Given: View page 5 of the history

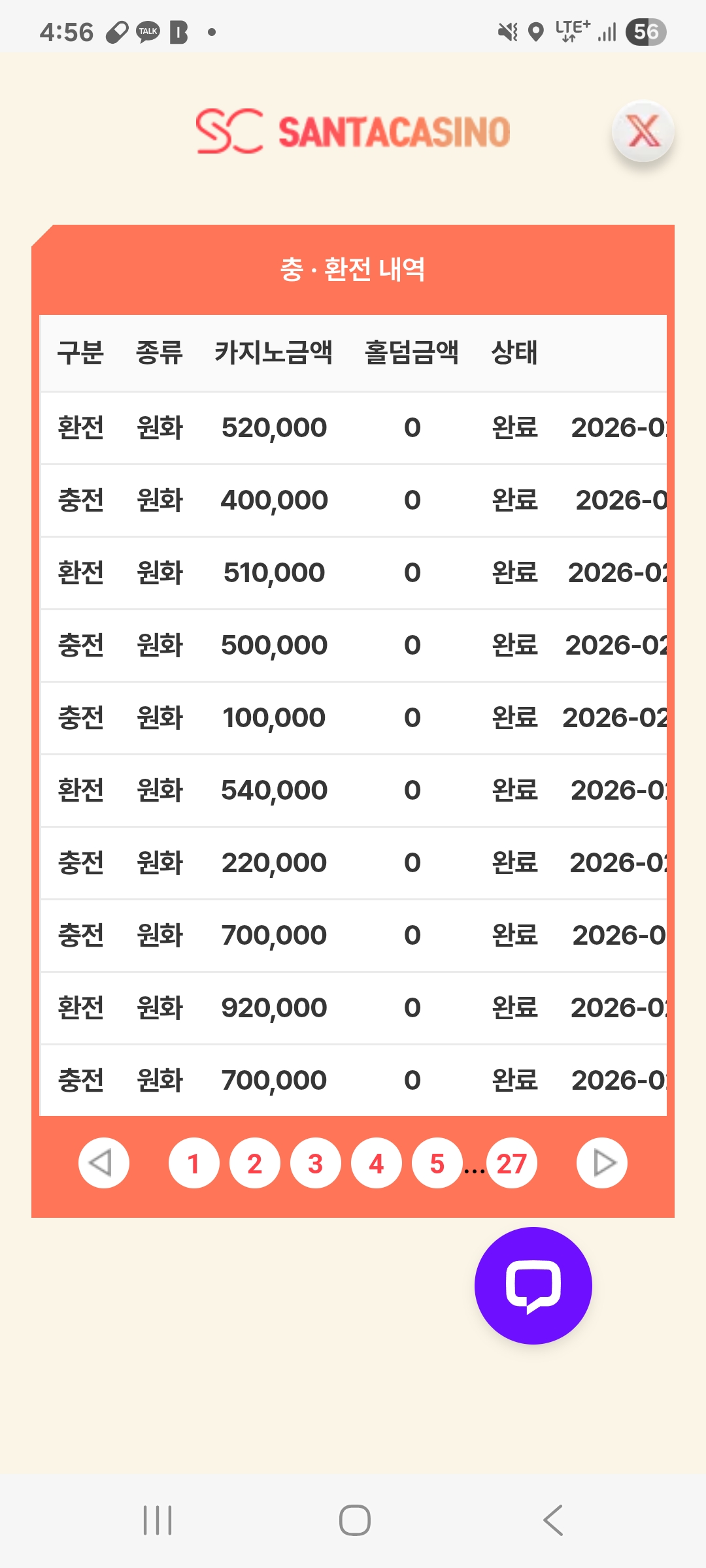Looking at the screenshot, I should pos(437,1163).
